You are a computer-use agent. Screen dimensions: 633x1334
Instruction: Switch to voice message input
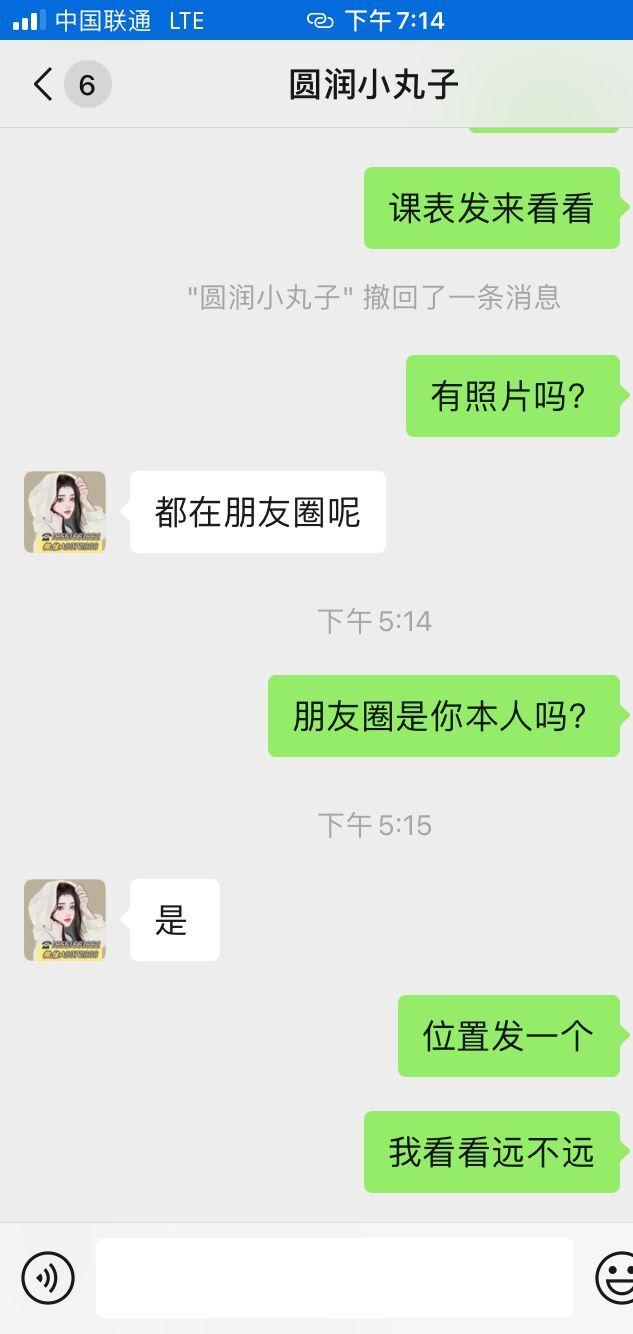[48, 1277]
